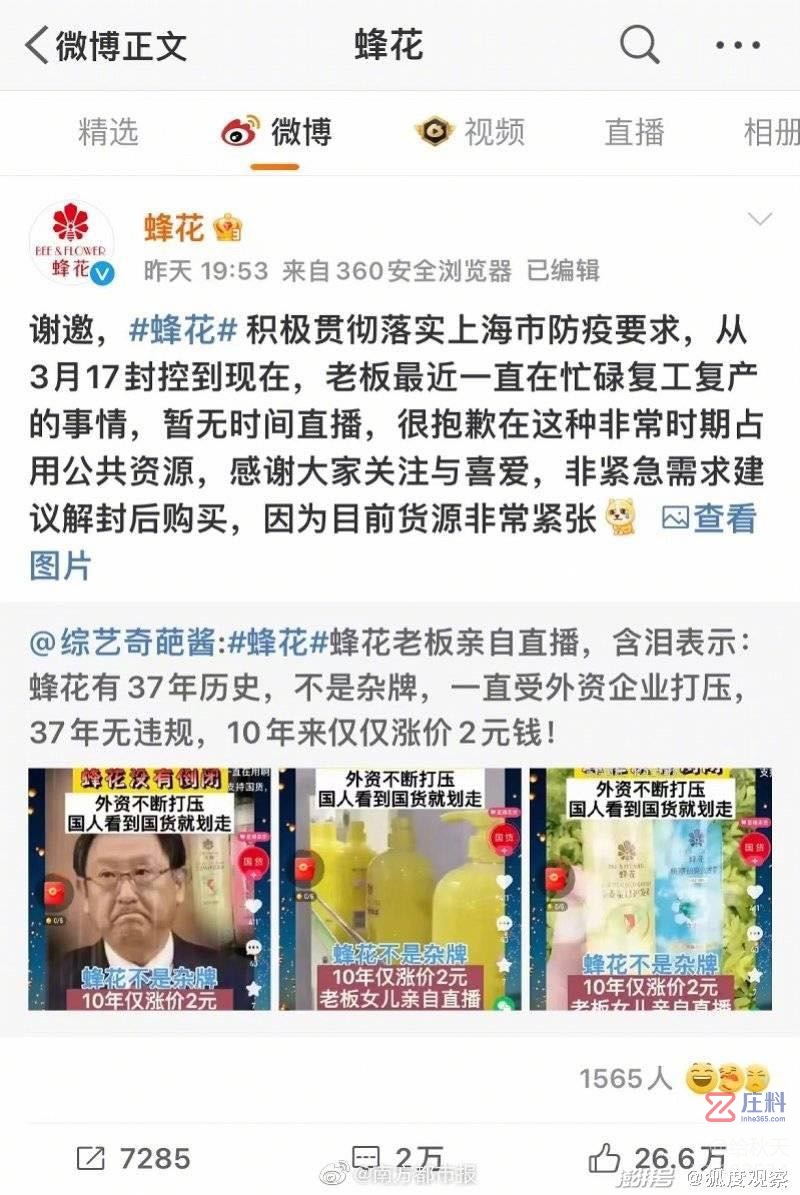
Task: Switch to the 精选 tab
Action: pyautogui.click(x=108, y=132)
